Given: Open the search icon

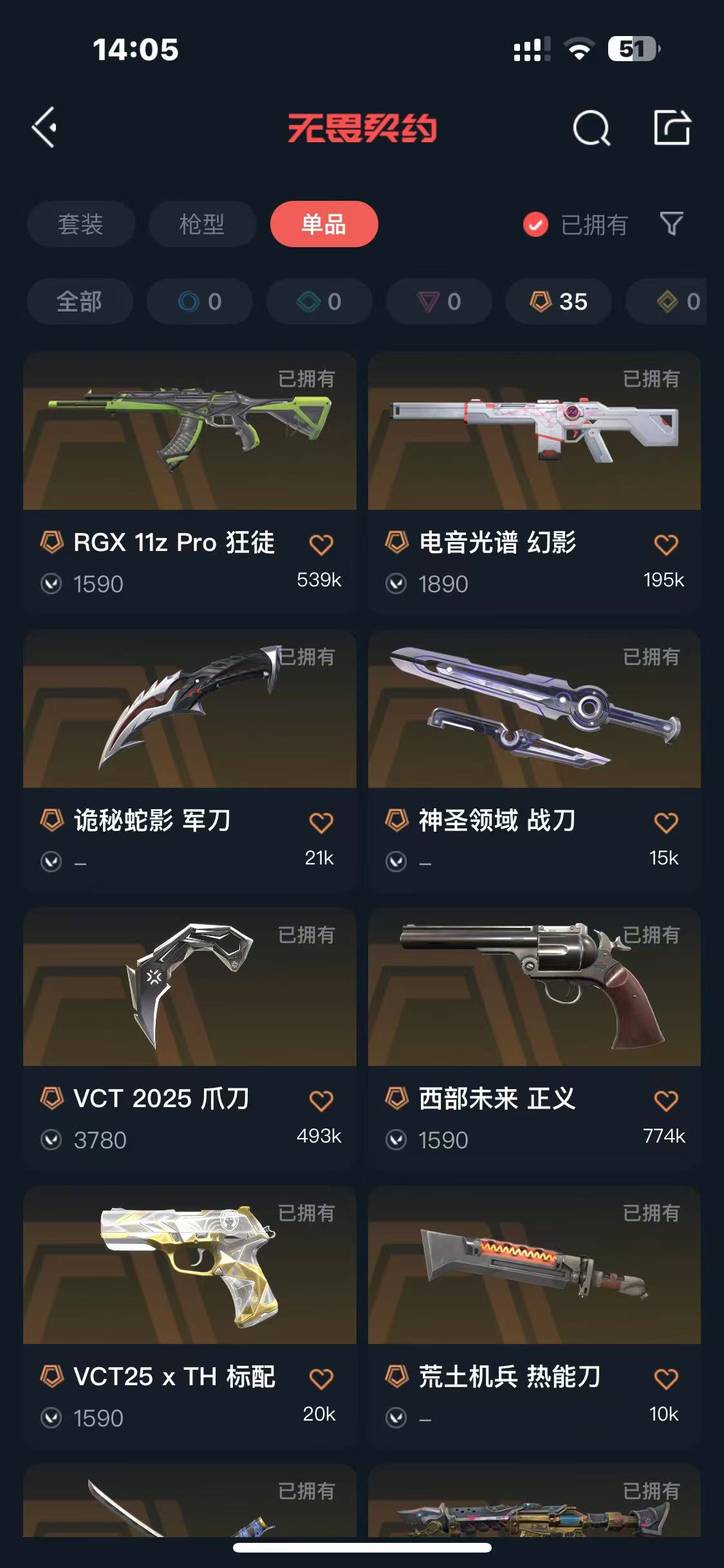Looking at the screenshot, I should 591,128.
